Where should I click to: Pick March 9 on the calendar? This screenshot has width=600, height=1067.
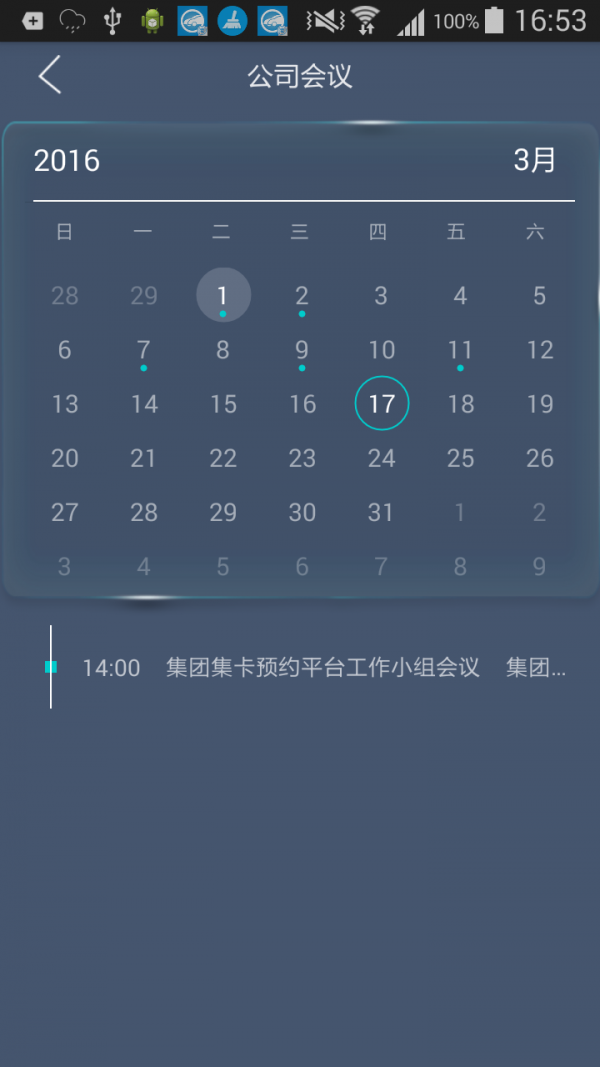(x=302, y=350)
